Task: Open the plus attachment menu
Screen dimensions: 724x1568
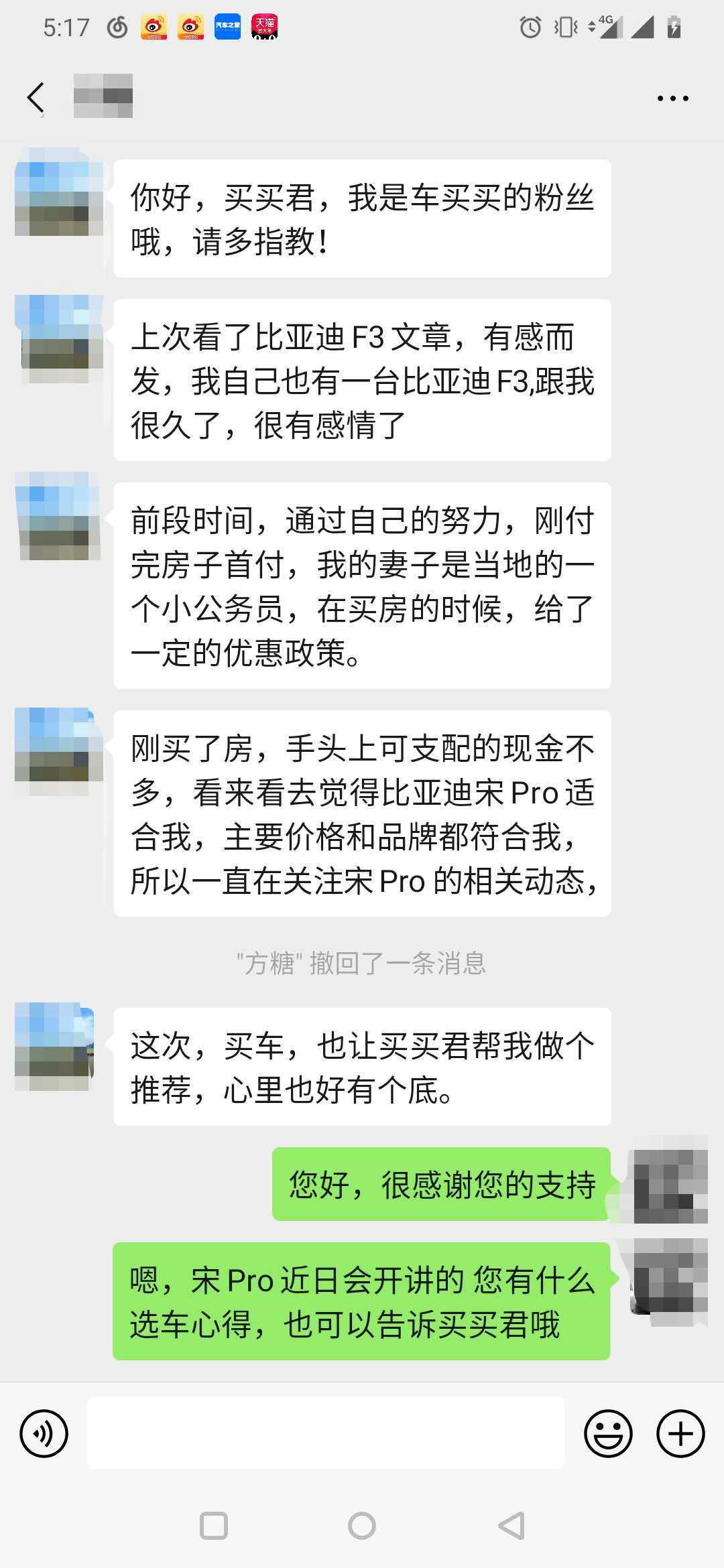Action: 680,1433
